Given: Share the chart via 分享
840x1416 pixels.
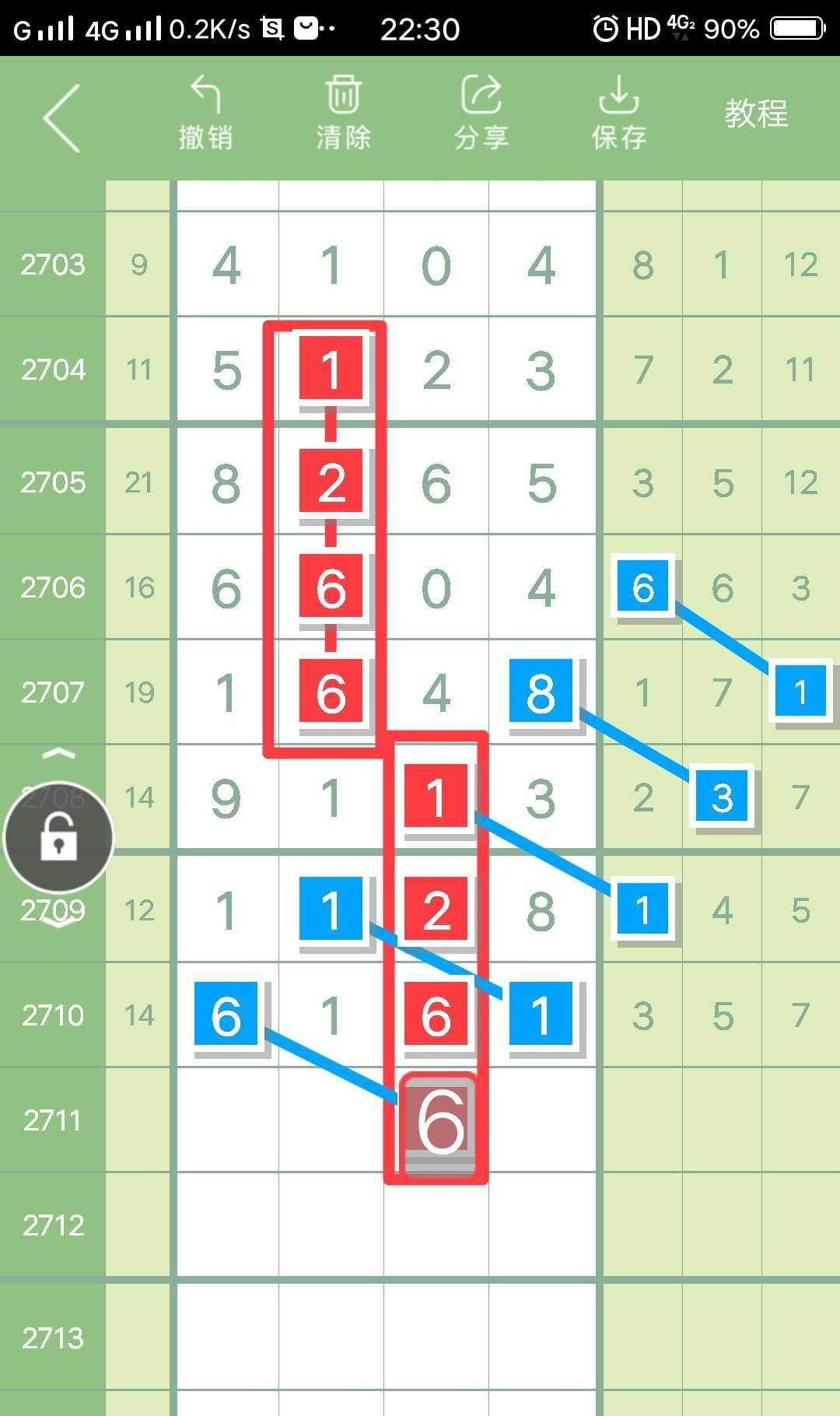Looking at the screenshot, I should pyautogui.click(x=481, y=114).
